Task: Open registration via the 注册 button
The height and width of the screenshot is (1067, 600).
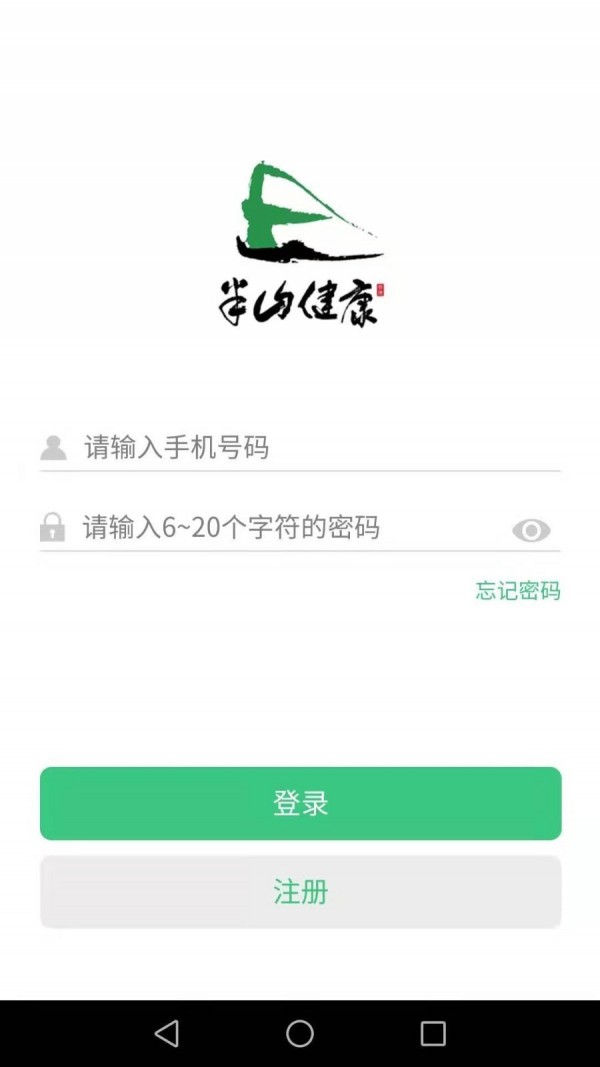Action: pos(300,892)
